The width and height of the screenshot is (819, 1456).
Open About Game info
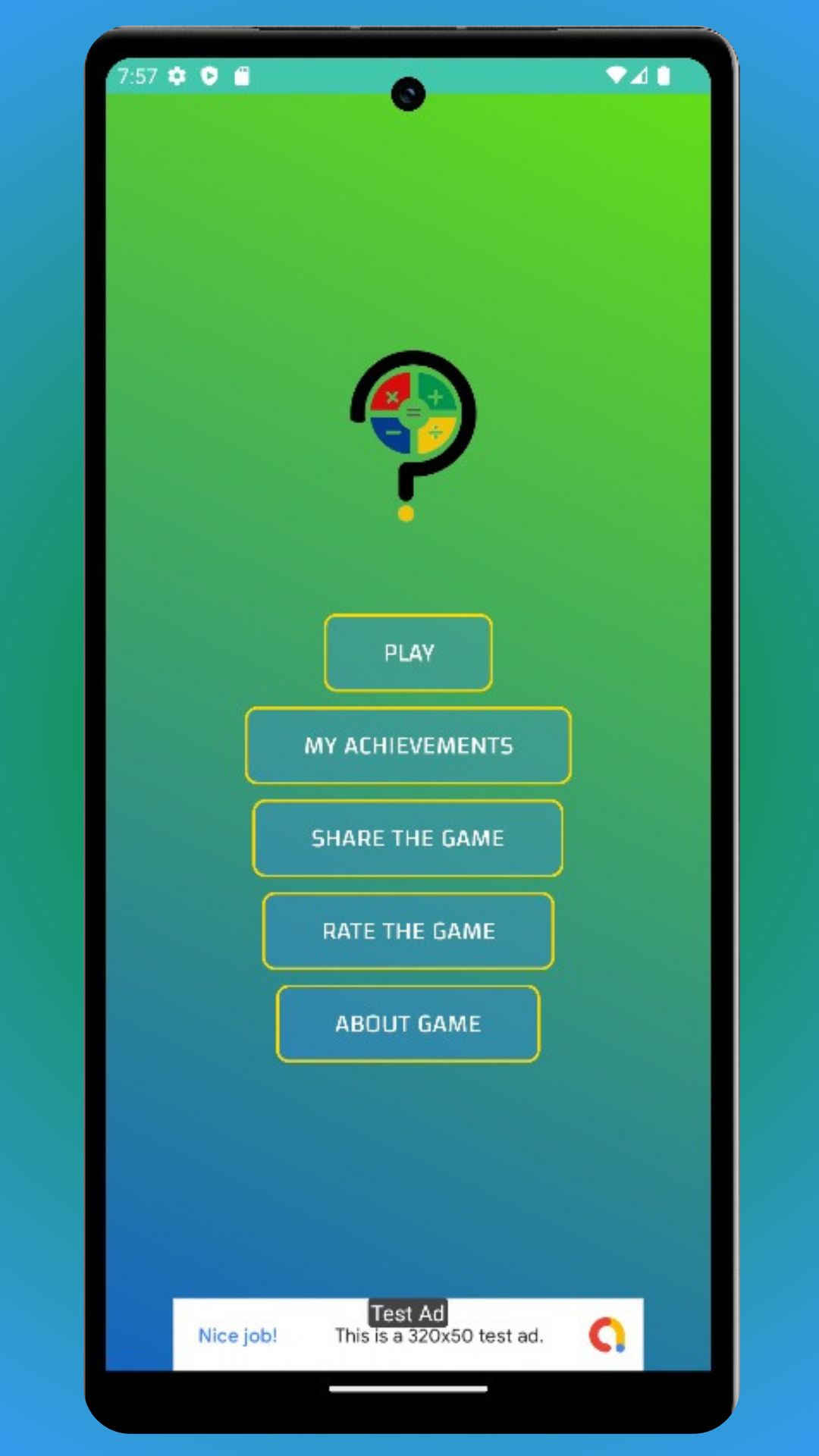pos(408,1023)
